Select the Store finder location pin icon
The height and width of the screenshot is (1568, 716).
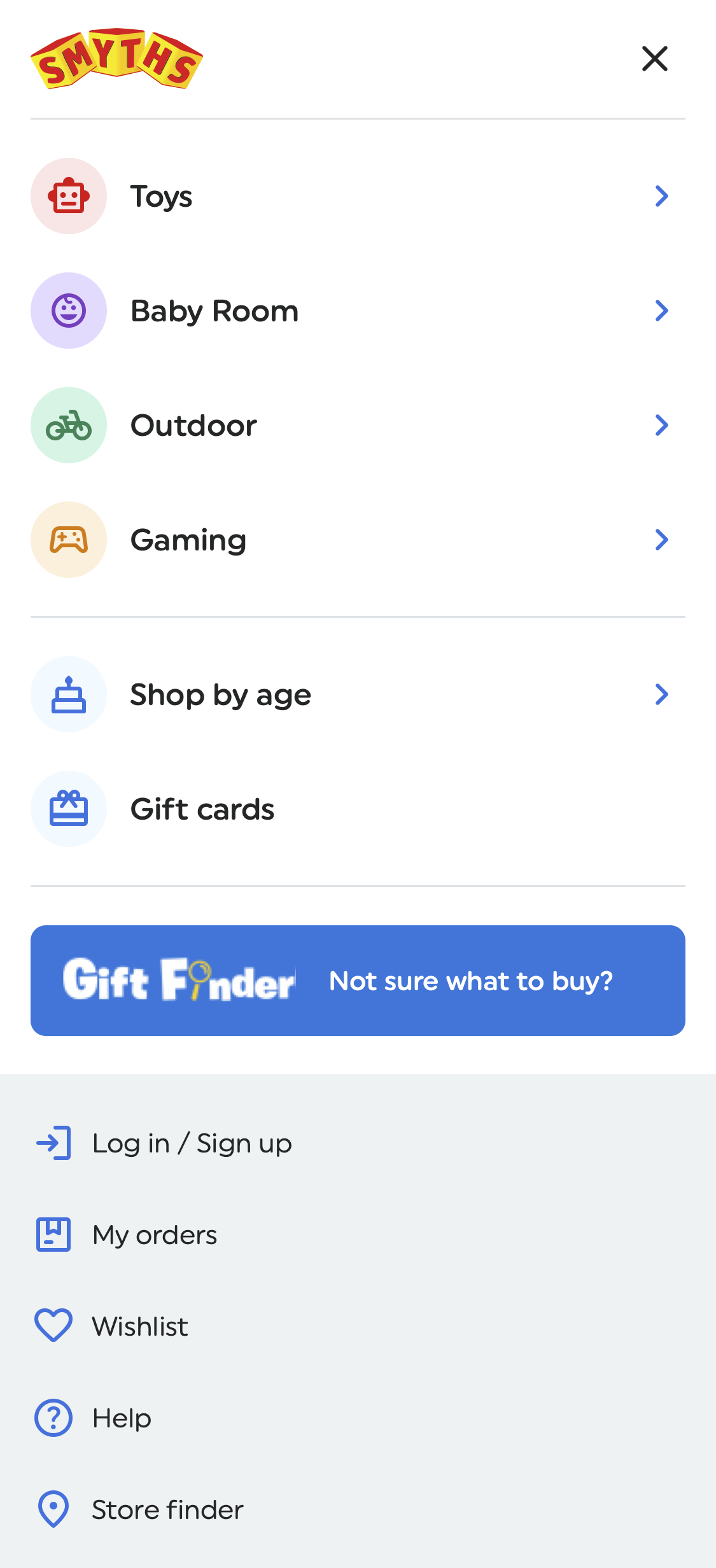click(53, 1509)
